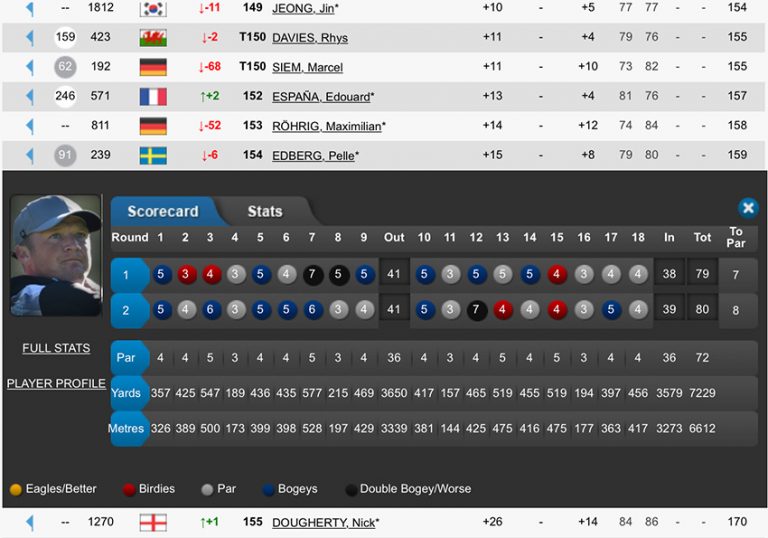Collapse EDBERG, Pelle's row with the blue arrow
This screenshot has width=768, height=538.
30,155
